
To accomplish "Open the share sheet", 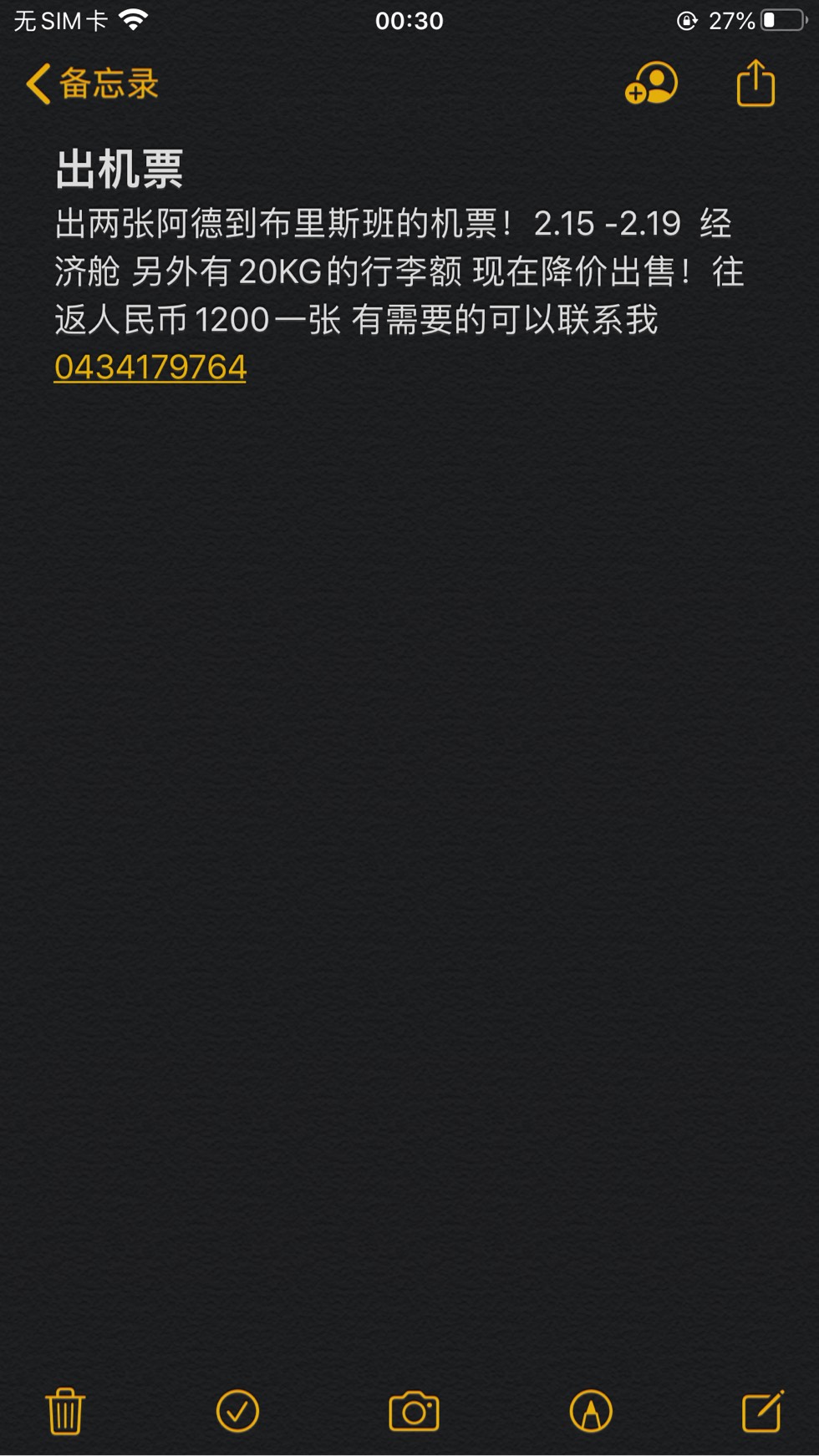I will [x=755, y=84].
